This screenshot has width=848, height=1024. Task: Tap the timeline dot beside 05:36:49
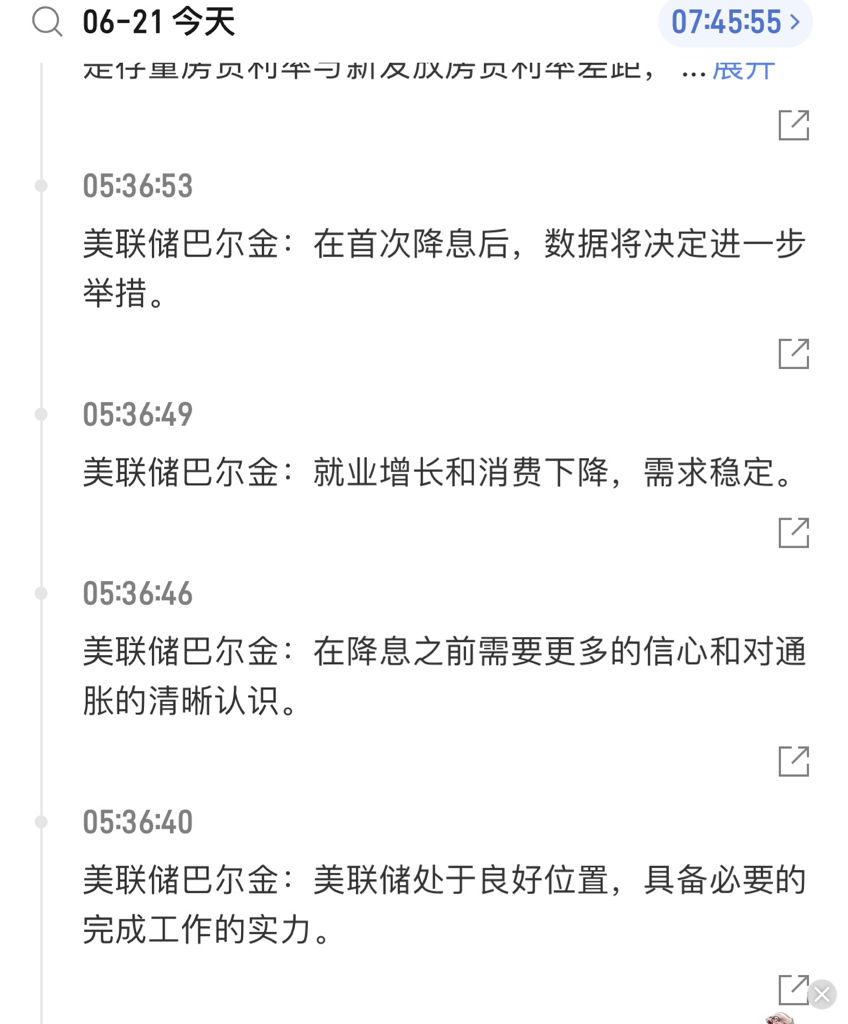(40, 413)
